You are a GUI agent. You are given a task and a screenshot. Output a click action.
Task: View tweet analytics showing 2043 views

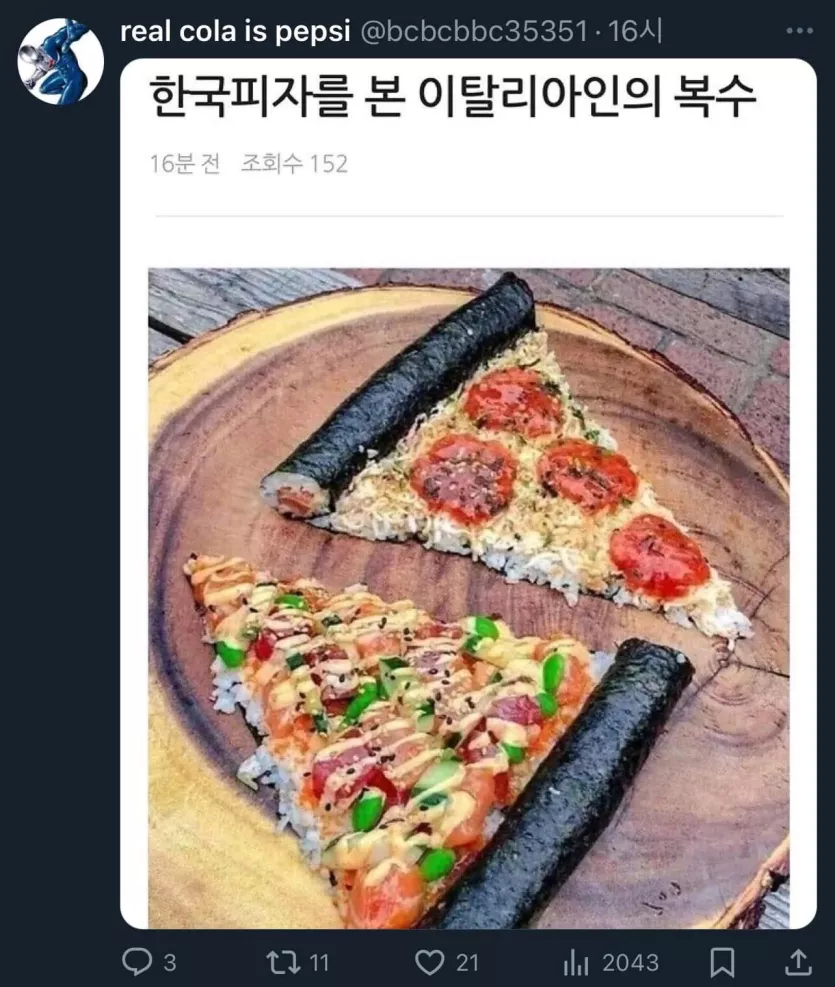(576, 962)
